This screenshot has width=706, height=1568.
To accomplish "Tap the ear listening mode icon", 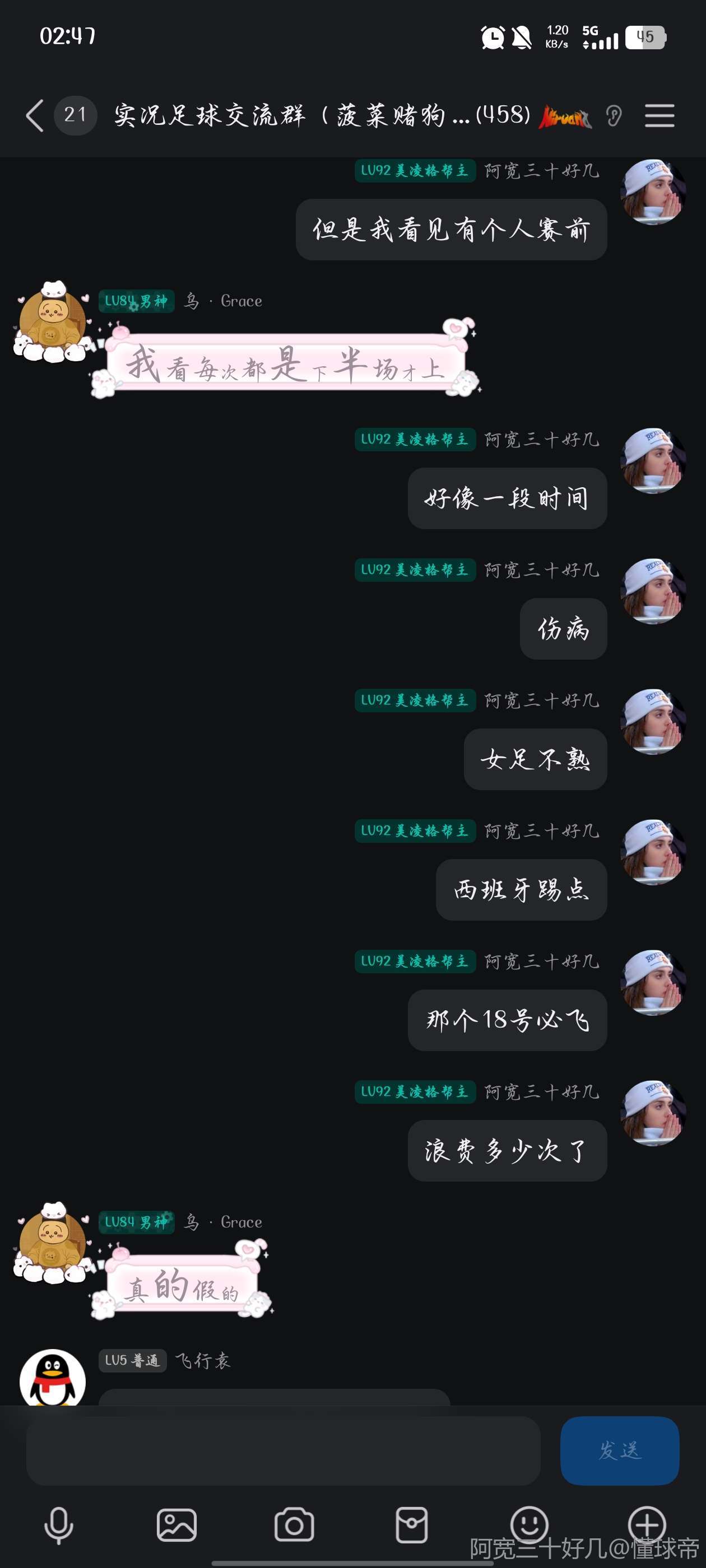I will click(614, 115).
